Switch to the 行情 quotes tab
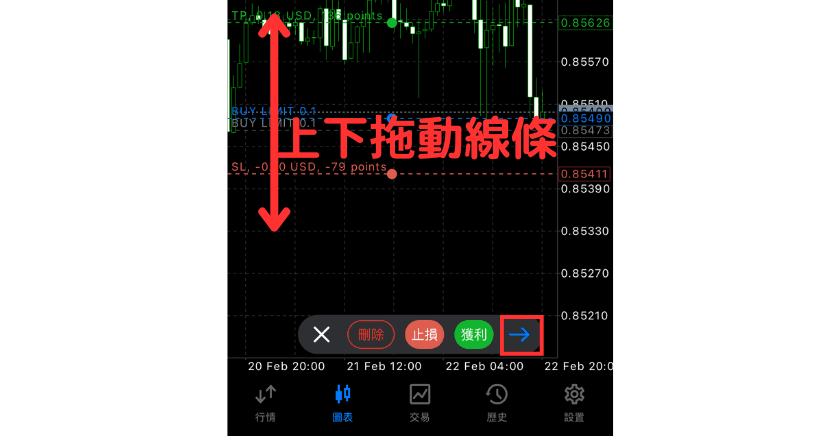The height and width of the screenshot is (436, 840). [265, 403]
